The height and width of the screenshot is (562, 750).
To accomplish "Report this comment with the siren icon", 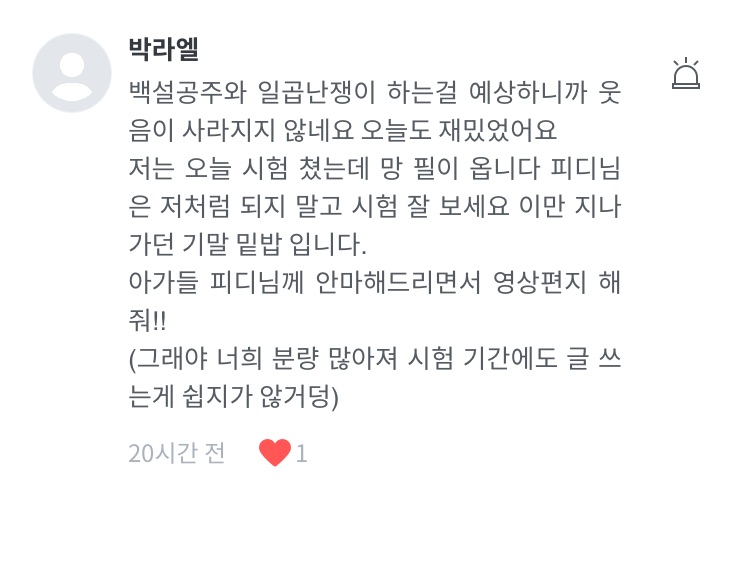I will [x=686, y=74].
